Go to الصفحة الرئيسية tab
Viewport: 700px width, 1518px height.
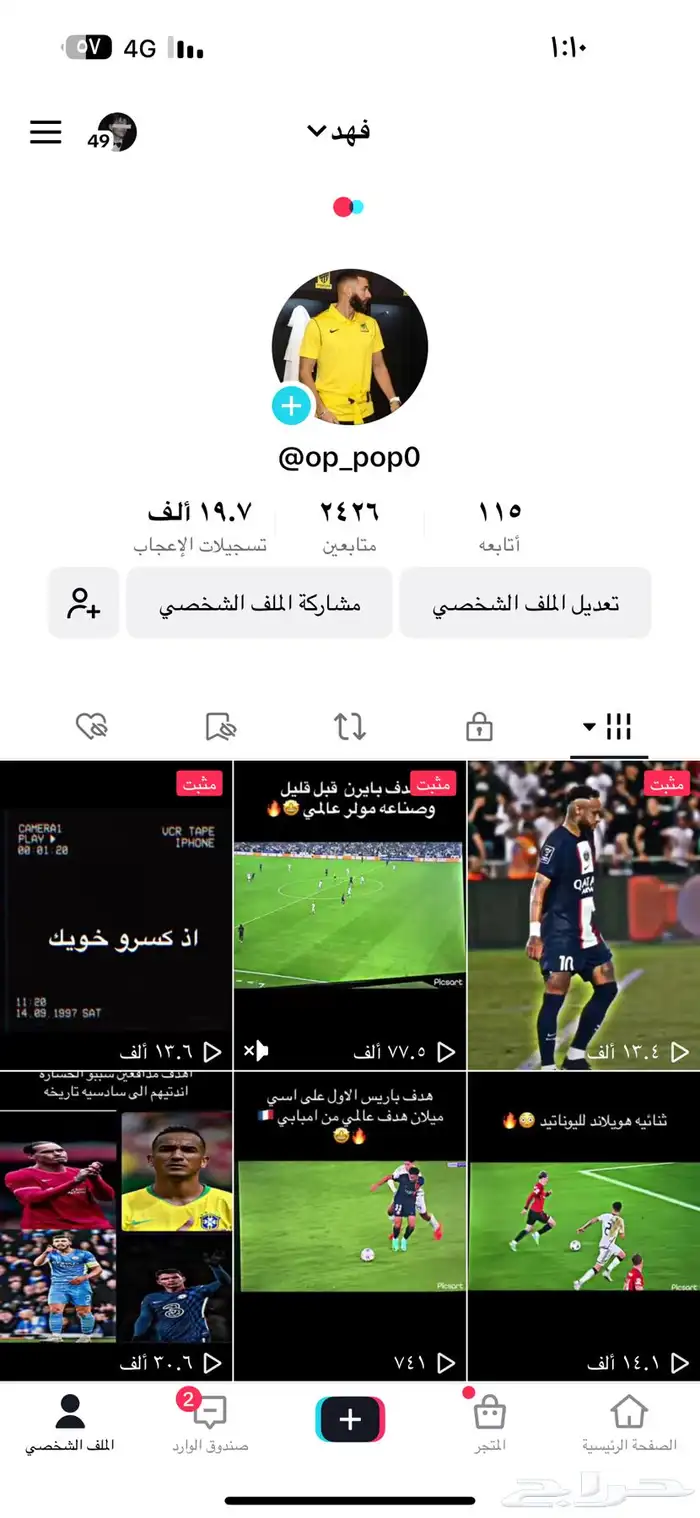pyautogui.click(x=629, y=1422)
